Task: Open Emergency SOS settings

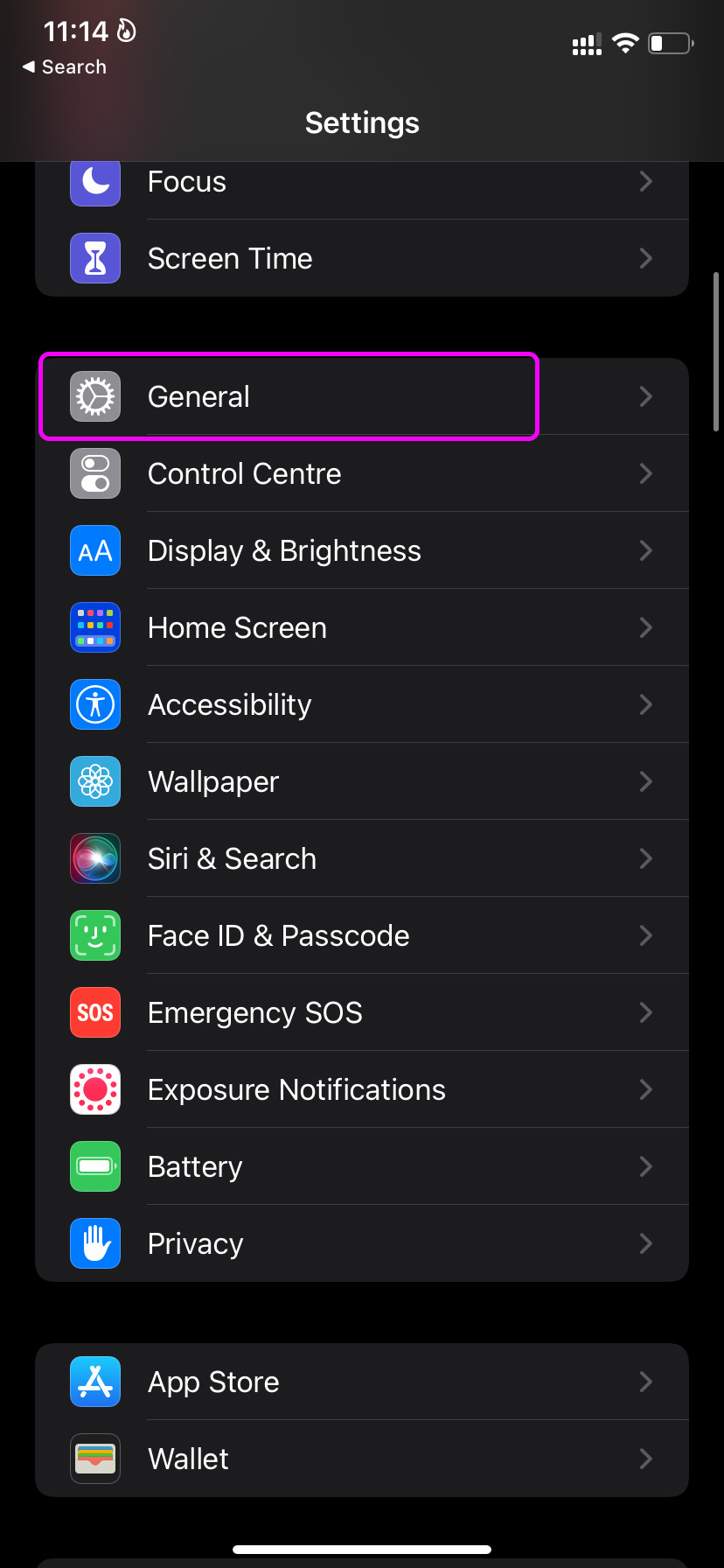Action: click(x=362, y=1012)
